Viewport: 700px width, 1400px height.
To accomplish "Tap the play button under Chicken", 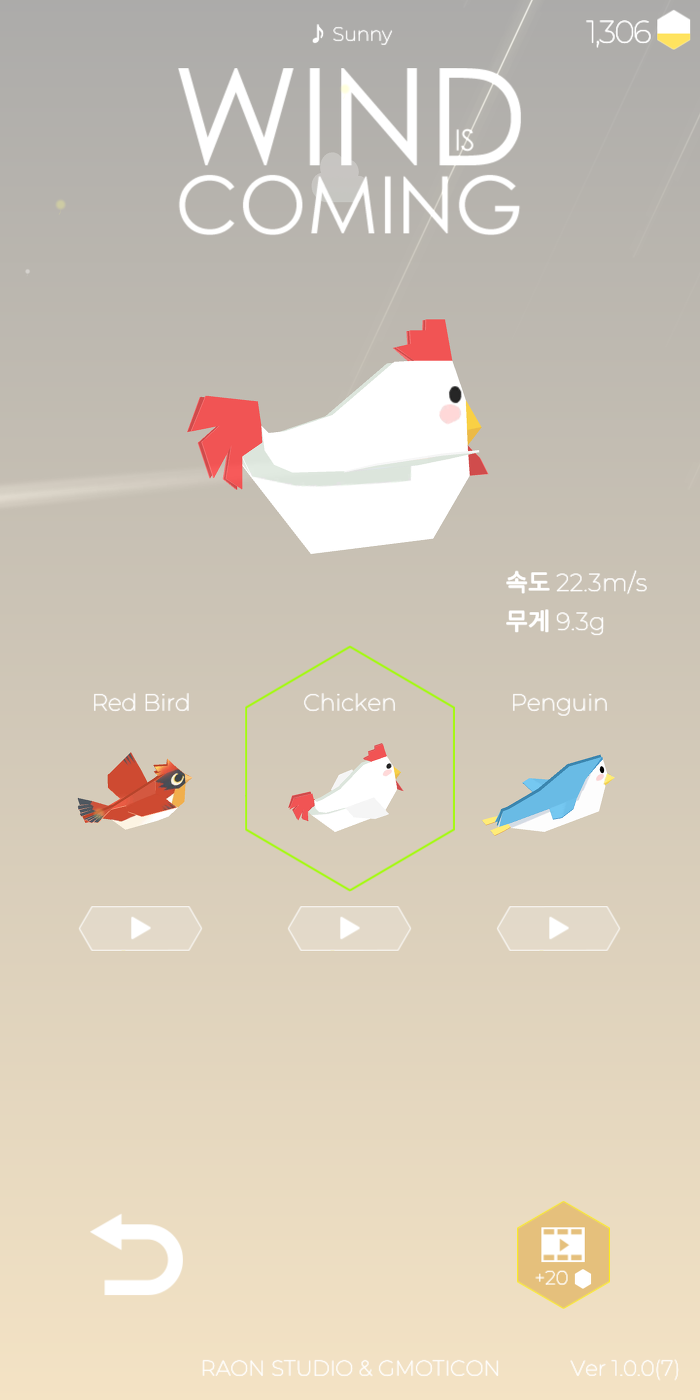I will click(349, 928).
